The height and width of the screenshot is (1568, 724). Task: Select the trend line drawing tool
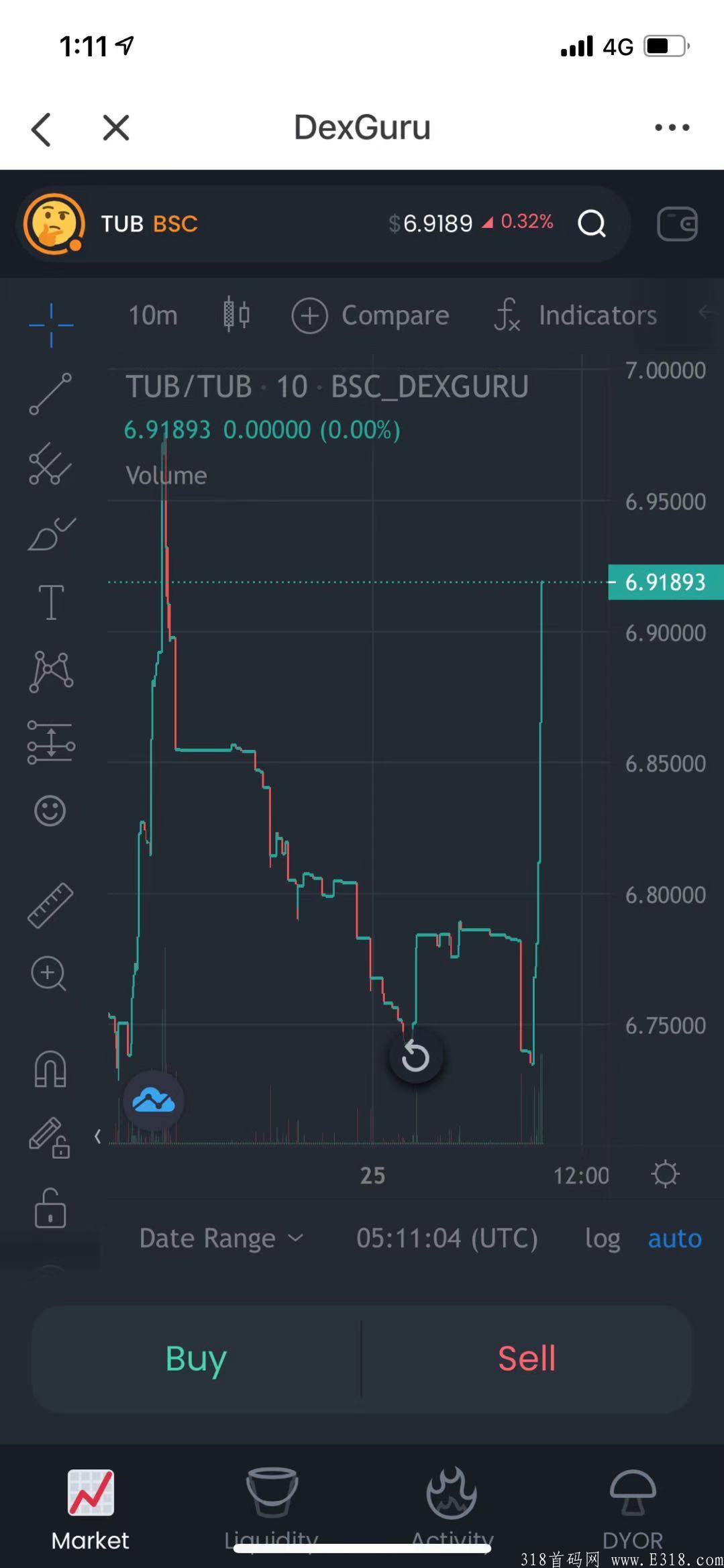pos(50,394)
